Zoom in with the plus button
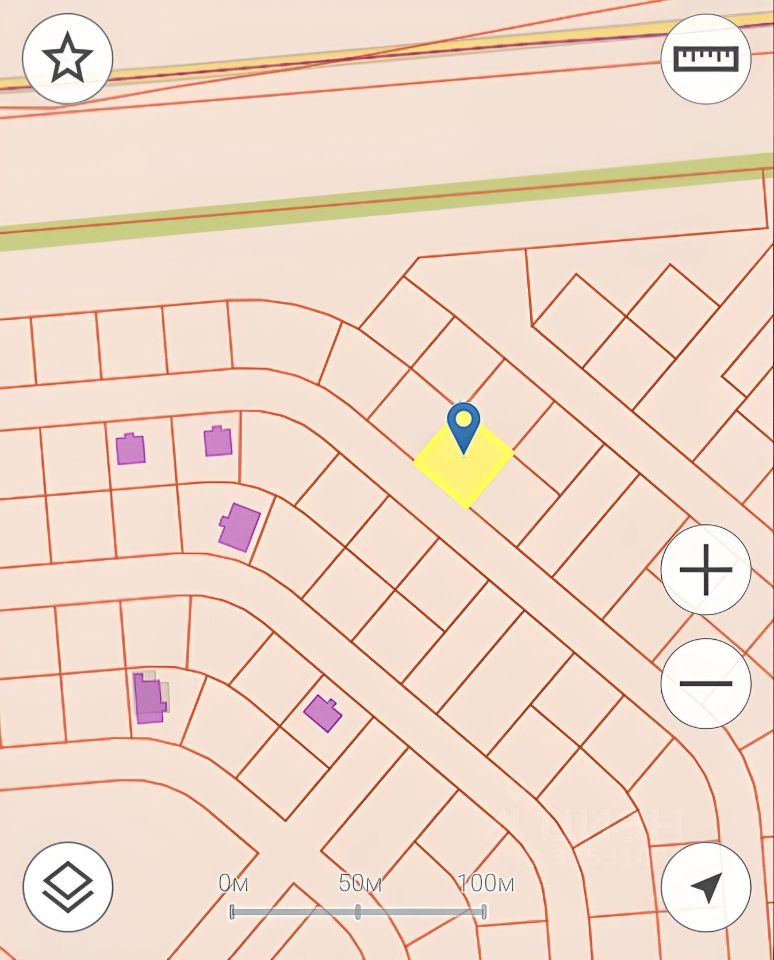Screen dimensions: 774x960 click(706, 570)
